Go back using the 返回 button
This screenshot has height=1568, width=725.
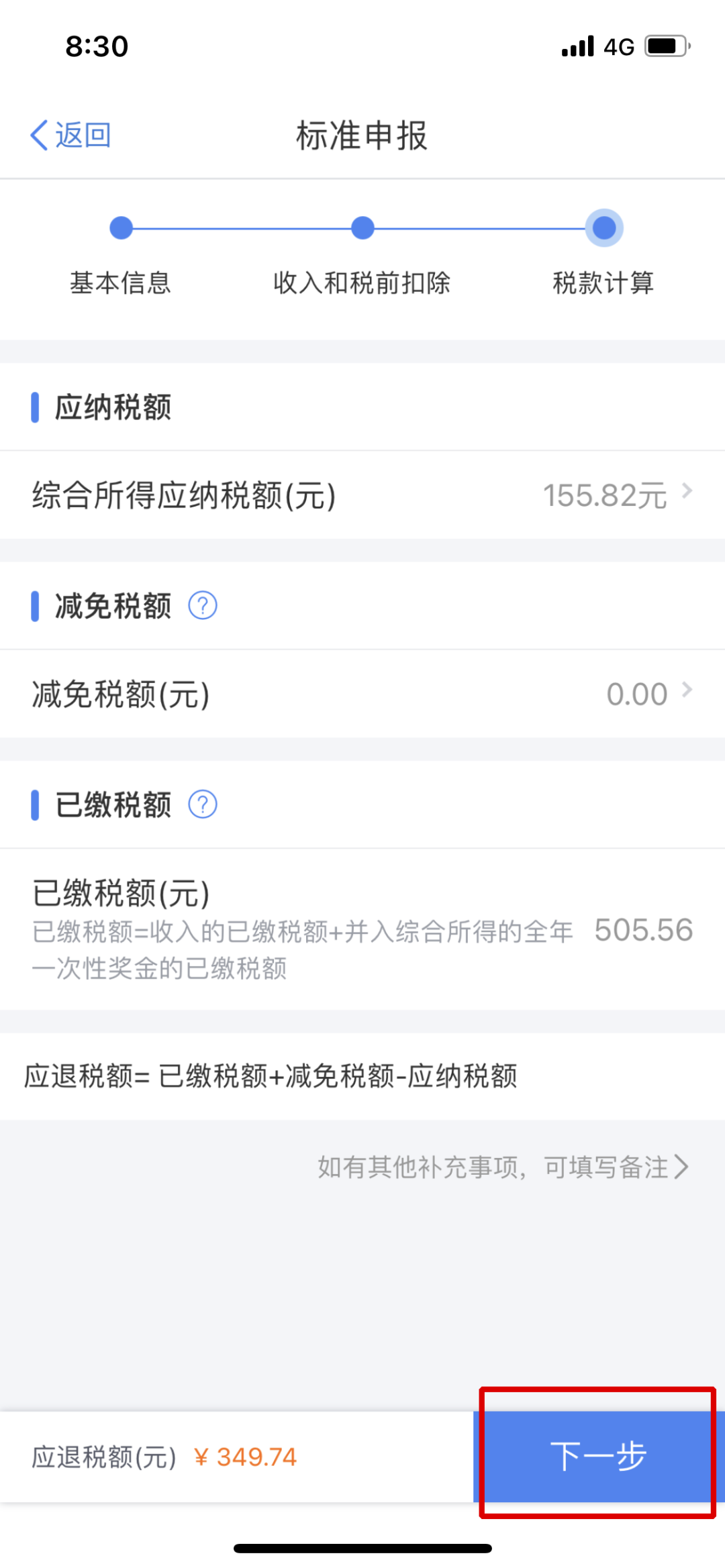click(x=70, y=136)
